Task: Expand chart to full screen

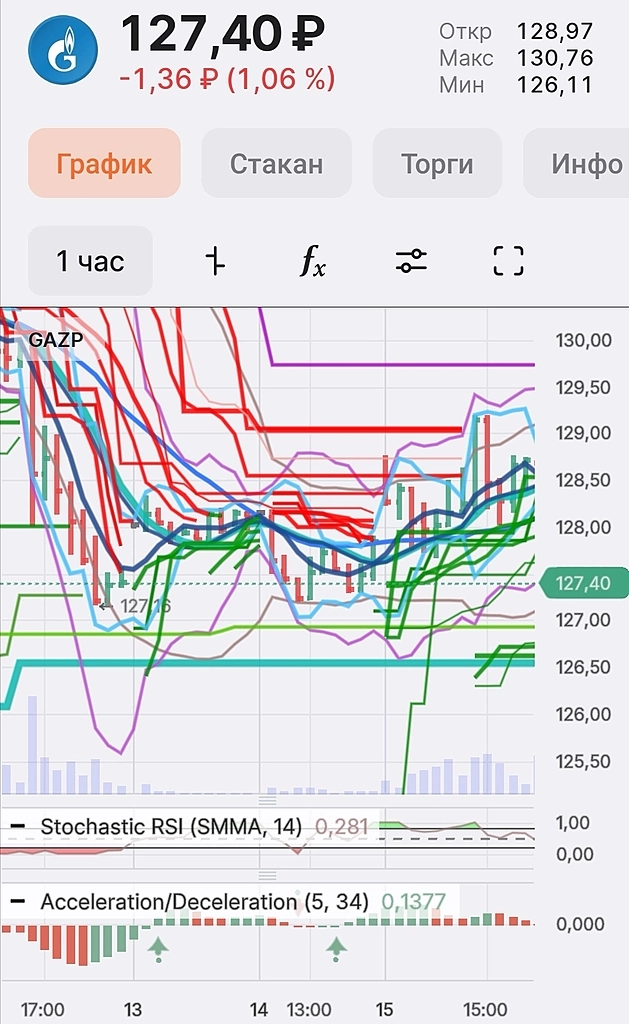Action: (x=509, y=262)
